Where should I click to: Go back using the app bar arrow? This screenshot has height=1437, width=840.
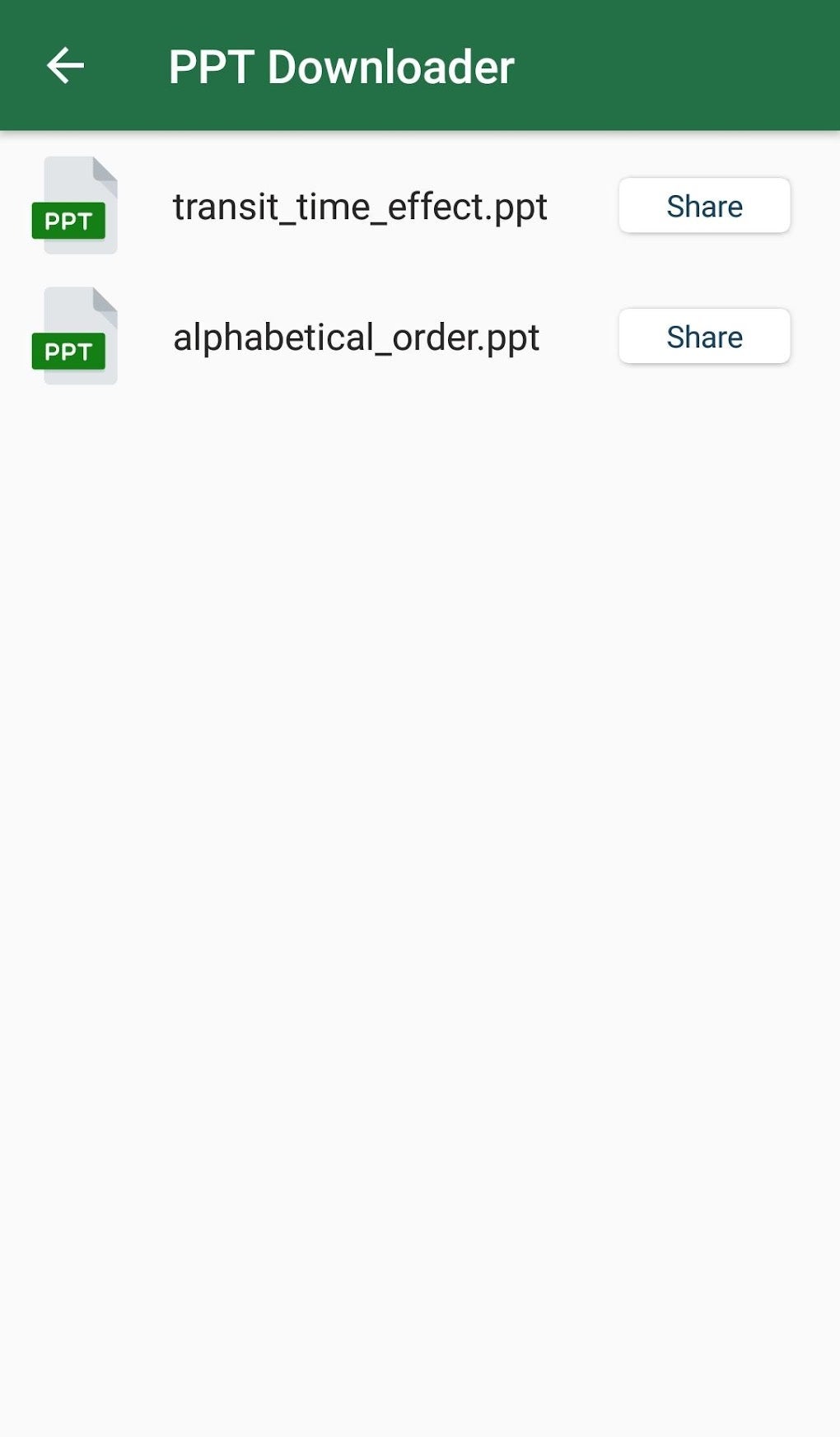66,66
